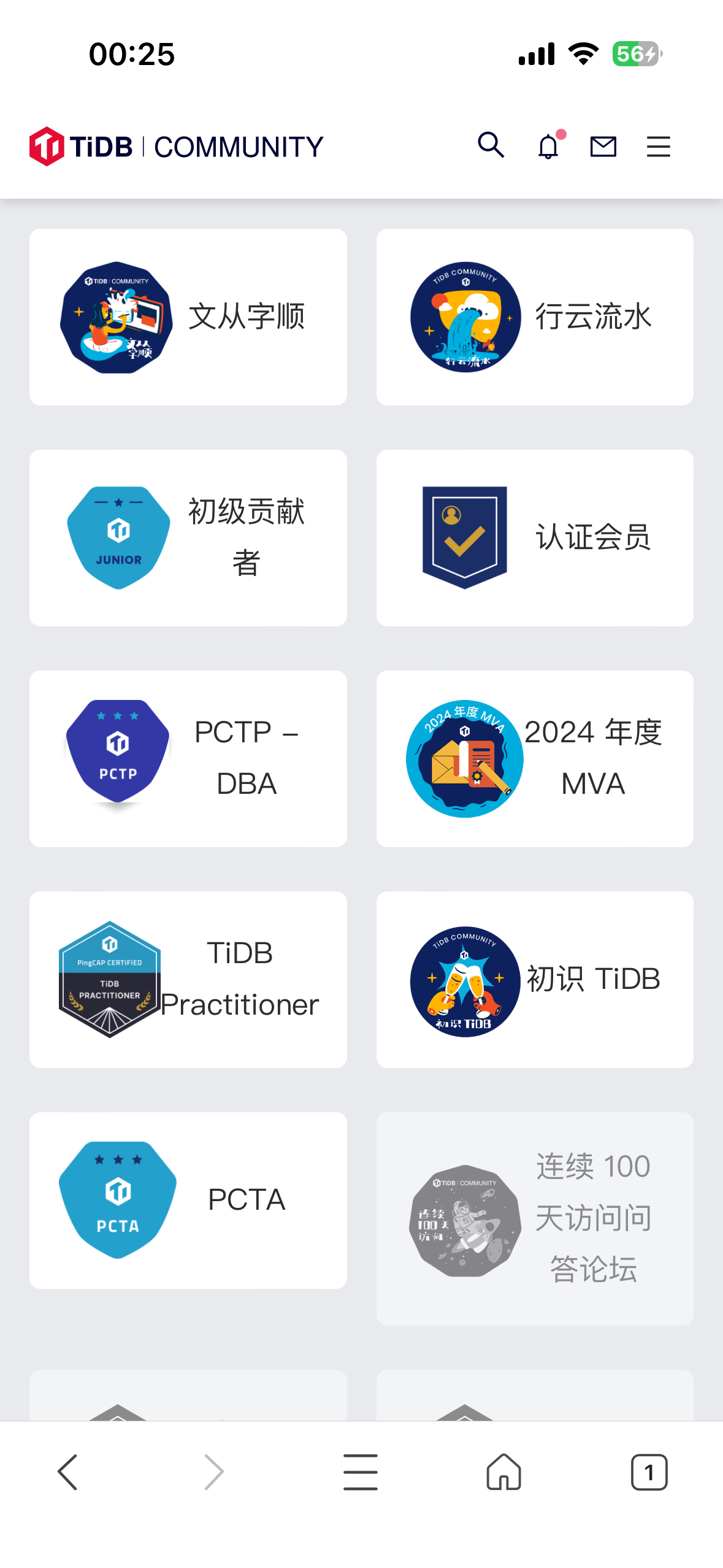
Task: View the 认证会员 badge
Action: click(534, 538)
